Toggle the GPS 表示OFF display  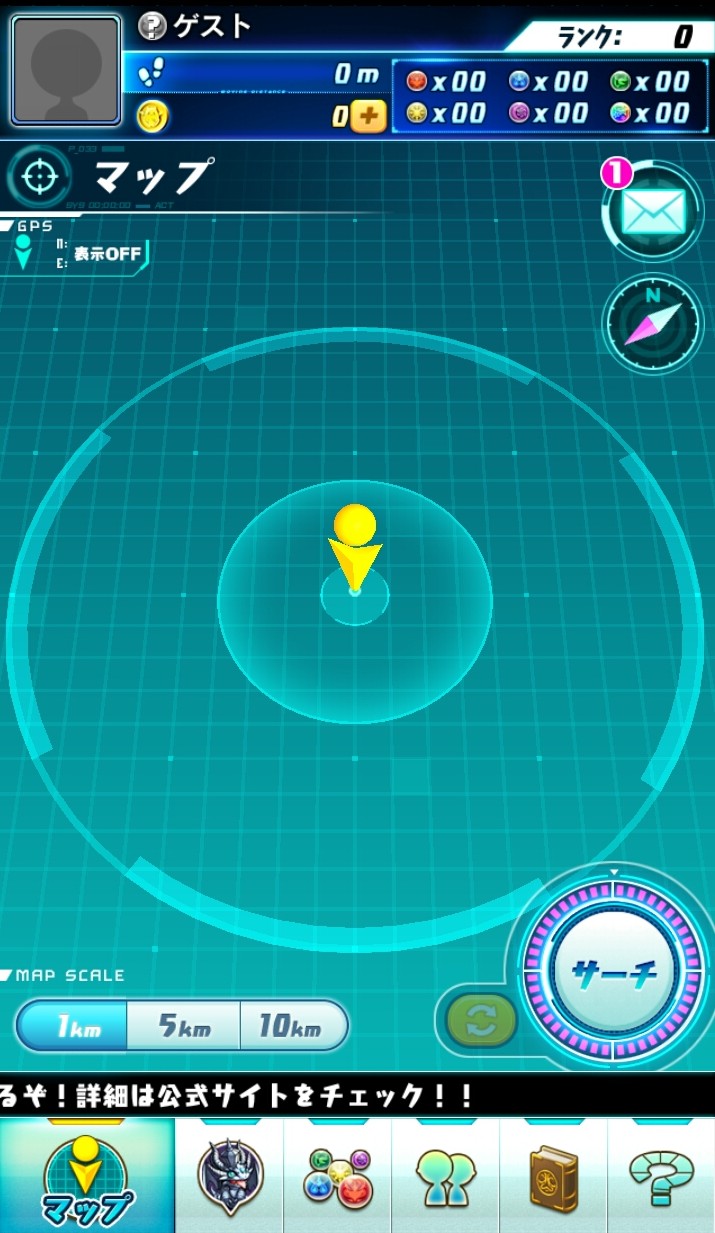(108, 253)
